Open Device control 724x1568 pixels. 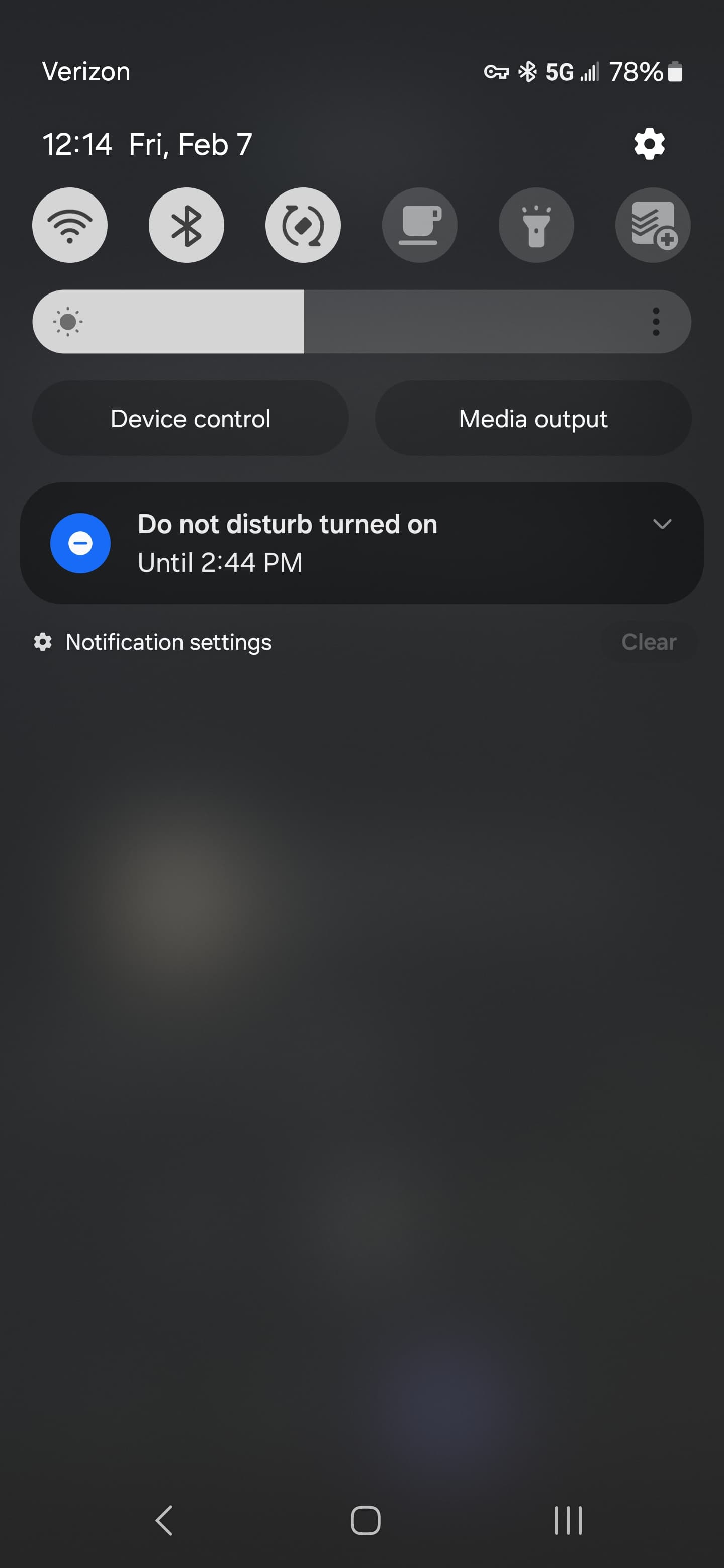[191, 419]
